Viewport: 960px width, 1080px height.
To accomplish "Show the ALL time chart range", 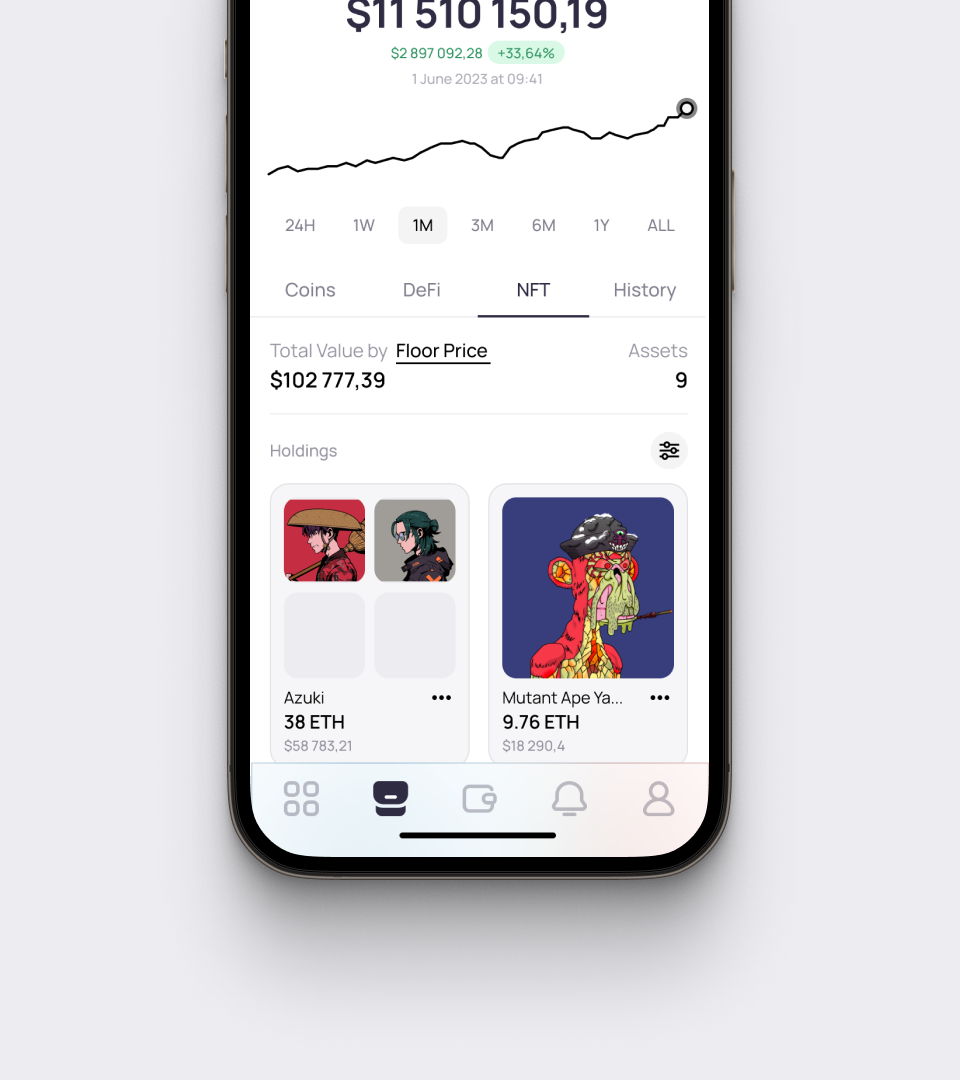I will point(661,226).
